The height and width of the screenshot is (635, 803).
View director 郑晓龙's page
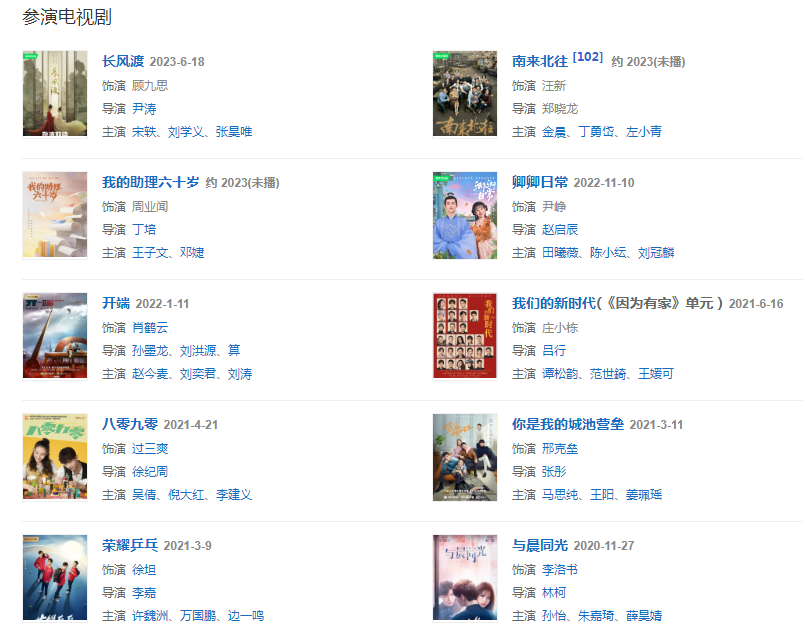tap(560, 109)
